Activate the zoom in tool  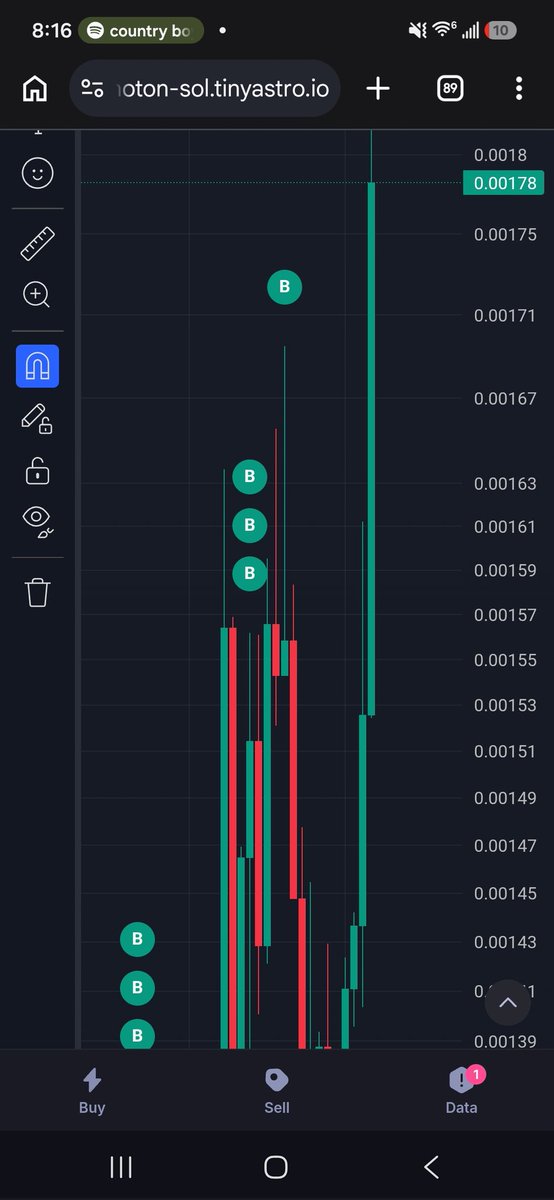click(37, 294)
